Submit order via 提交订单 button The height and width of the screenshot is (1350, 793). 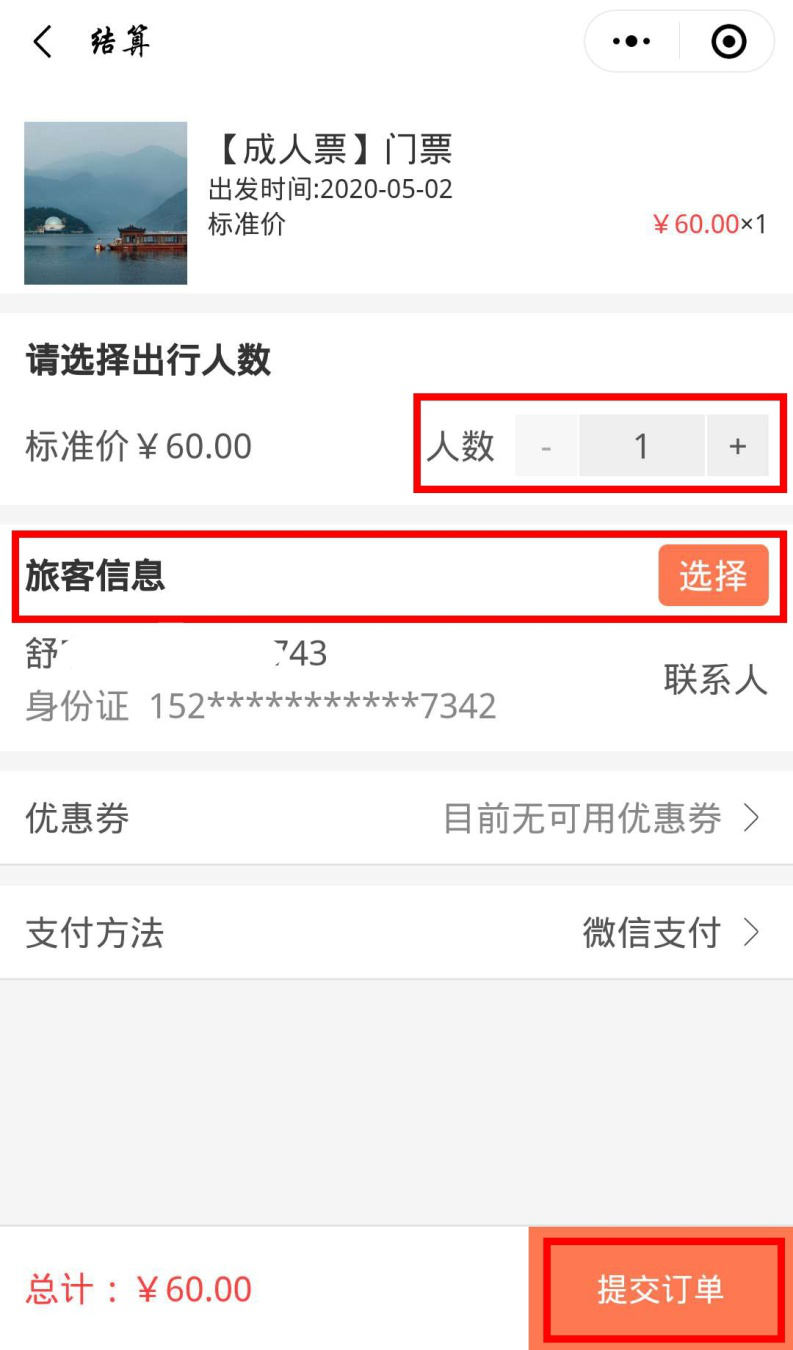(661, 1289)
